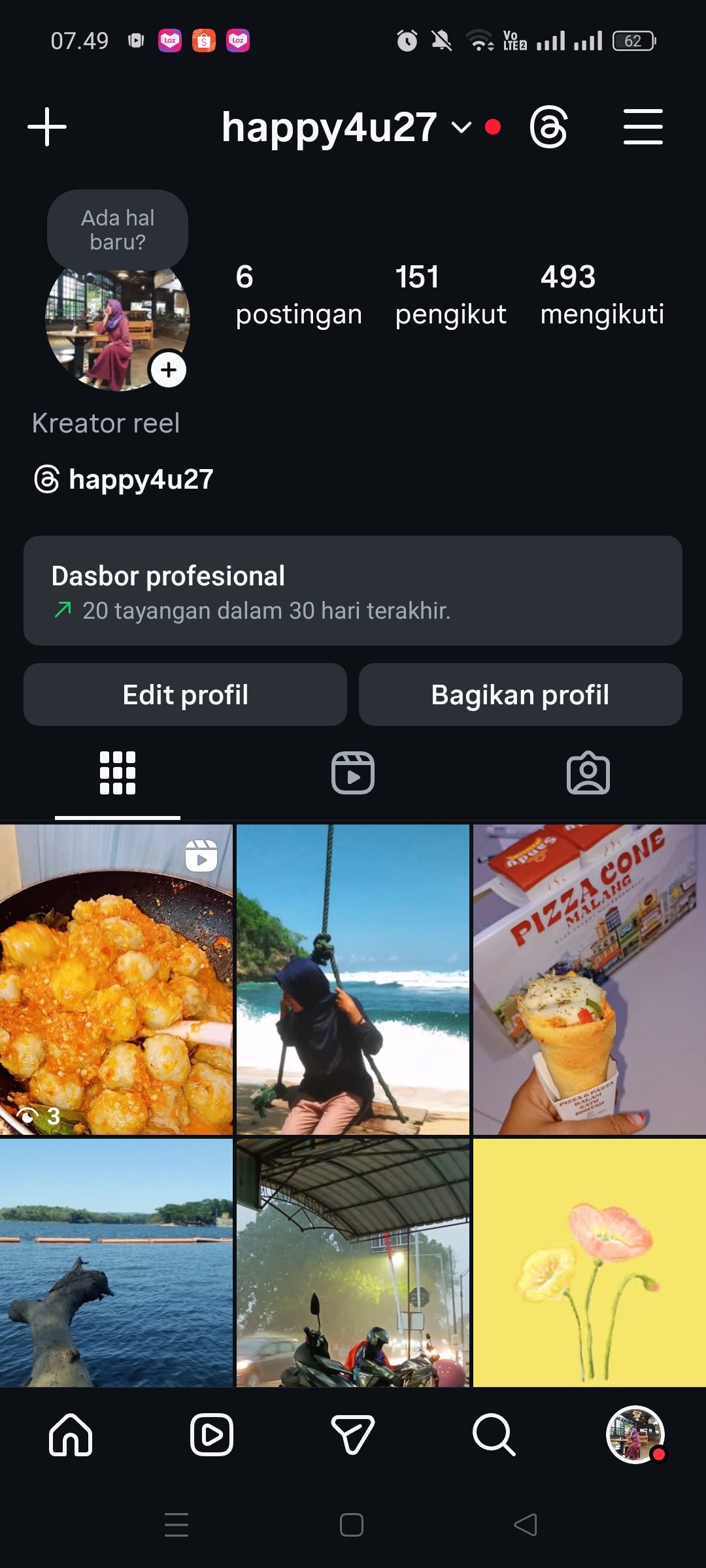
Task: View the 493 mengikuti list
Action: pyautogui.click(x=601, y=295)
